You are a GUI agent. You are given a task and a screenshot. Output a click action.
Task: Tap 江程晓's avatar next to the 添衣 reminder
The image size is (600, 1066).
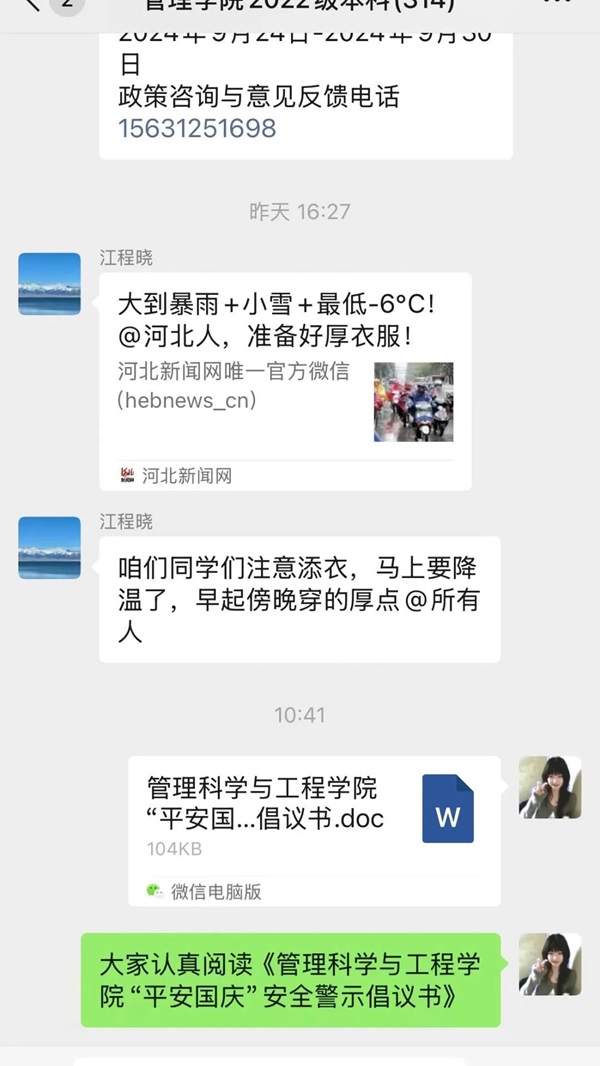tap(50, 548)
